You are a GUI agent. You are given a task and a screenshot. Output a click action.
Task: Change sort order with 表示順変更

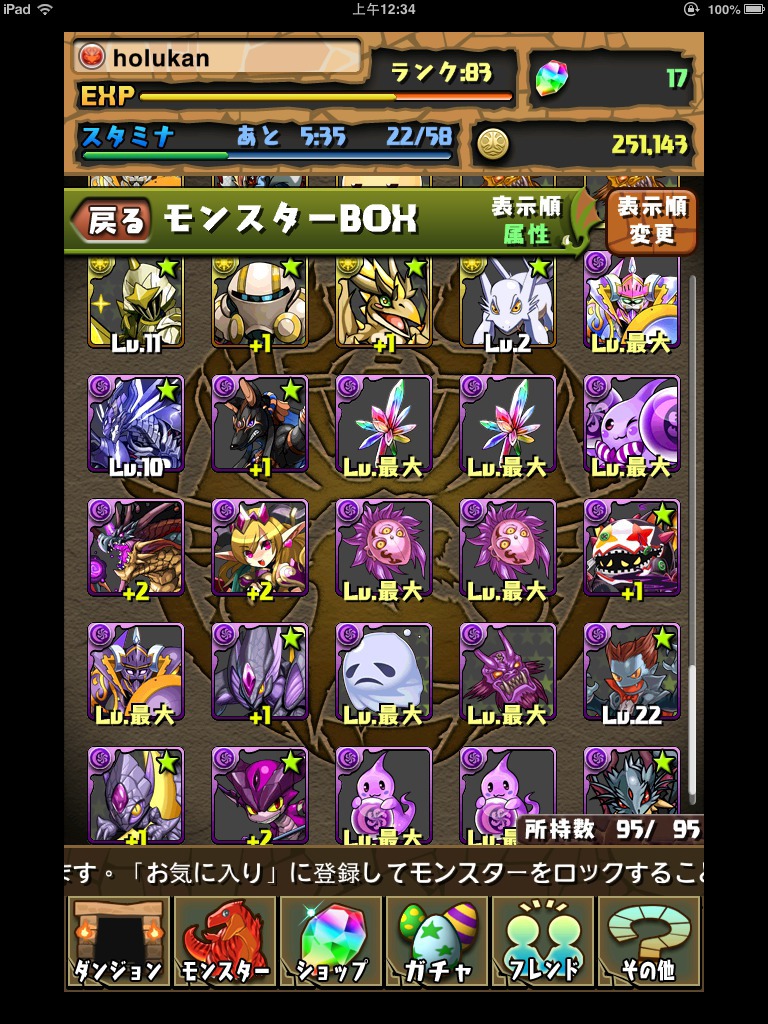pyautogui.click(x=651, y=222)
